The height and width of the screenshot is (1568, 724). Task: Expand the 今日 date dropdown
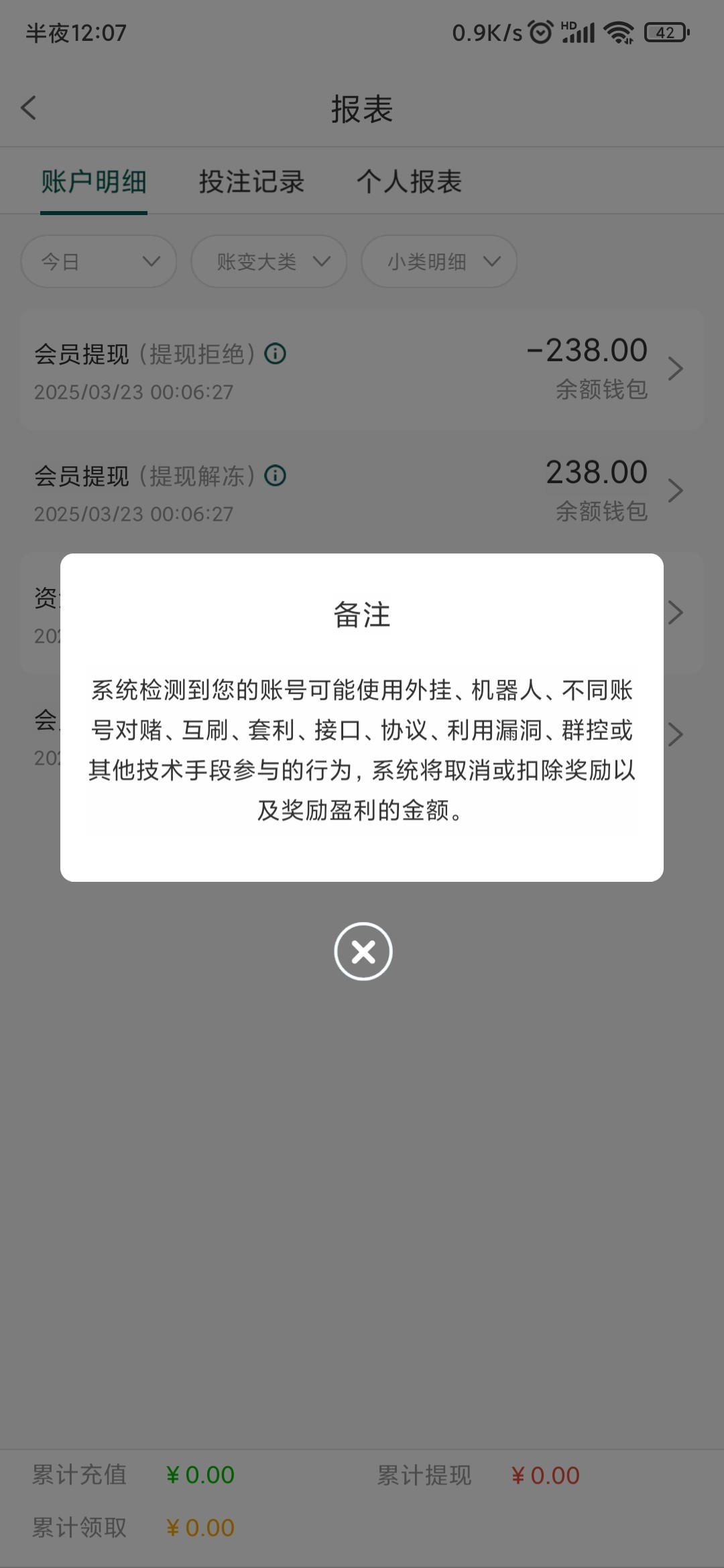point(99,261)
